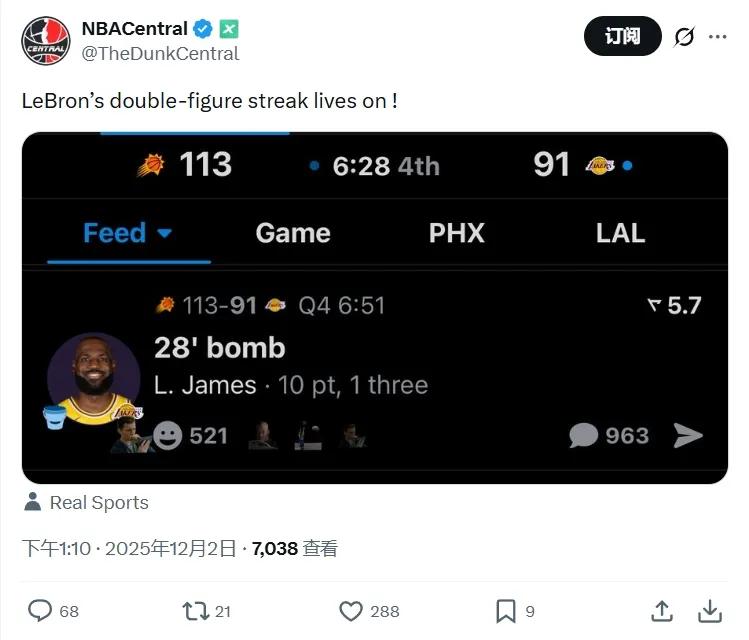
Task: Tap the 订阅 subscribe button
Action: [x=622, y=36]
